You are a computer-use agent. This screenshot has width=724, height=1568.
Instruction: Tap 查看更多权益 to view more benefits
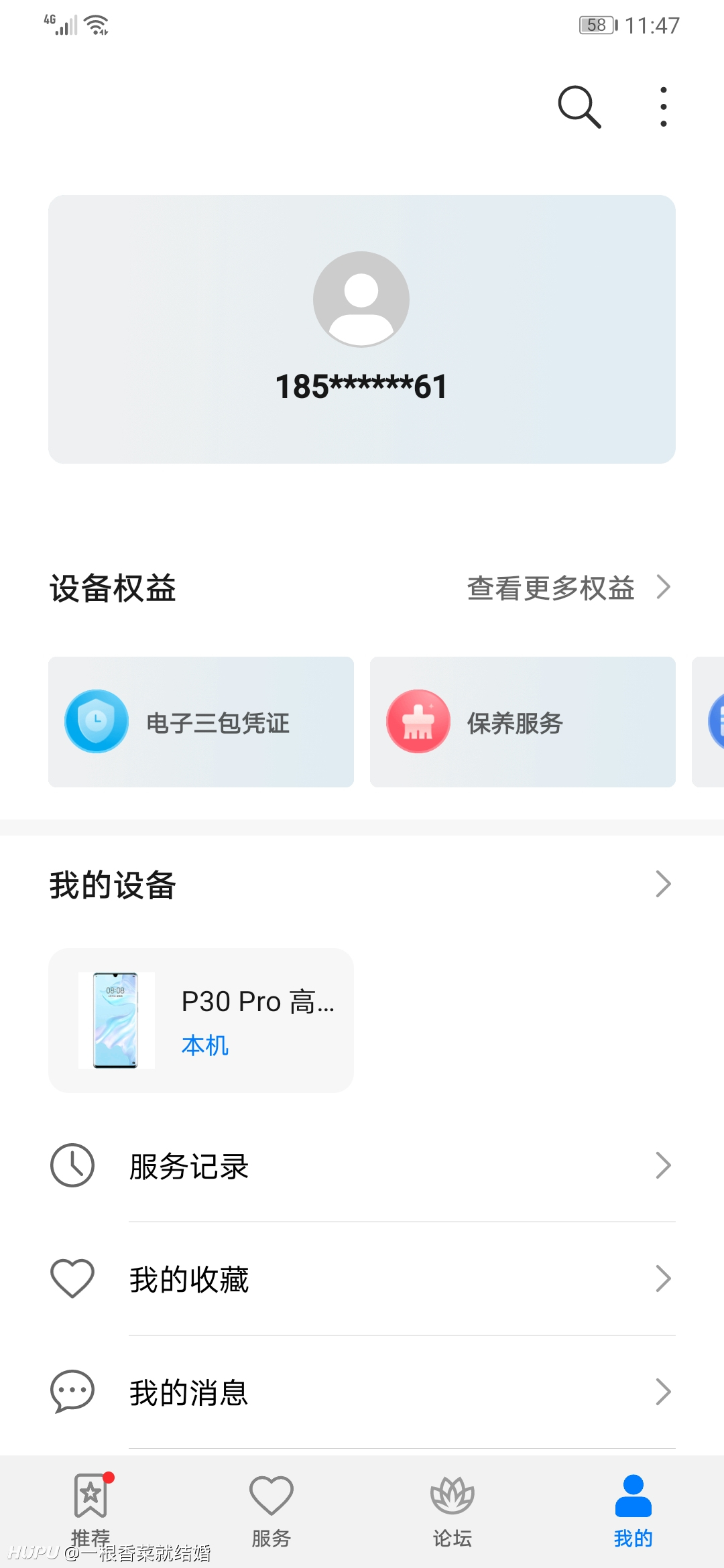pos(568,588)
